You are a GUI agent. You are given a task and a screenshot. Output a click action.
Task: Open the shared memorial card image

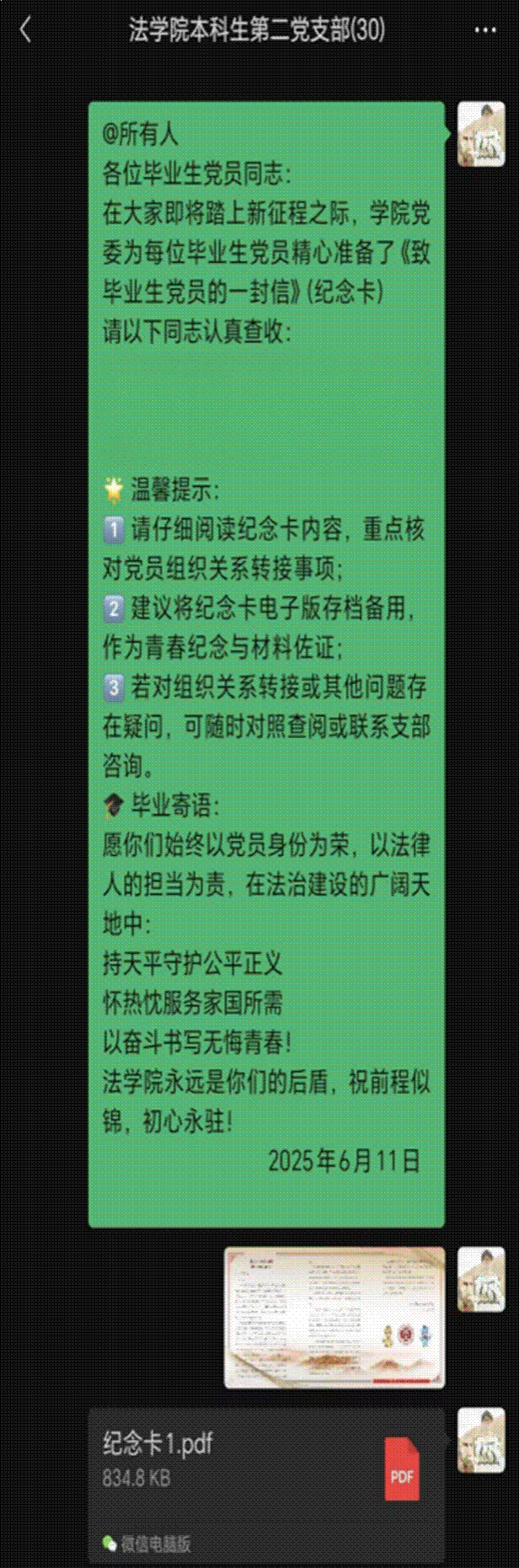334,1317
